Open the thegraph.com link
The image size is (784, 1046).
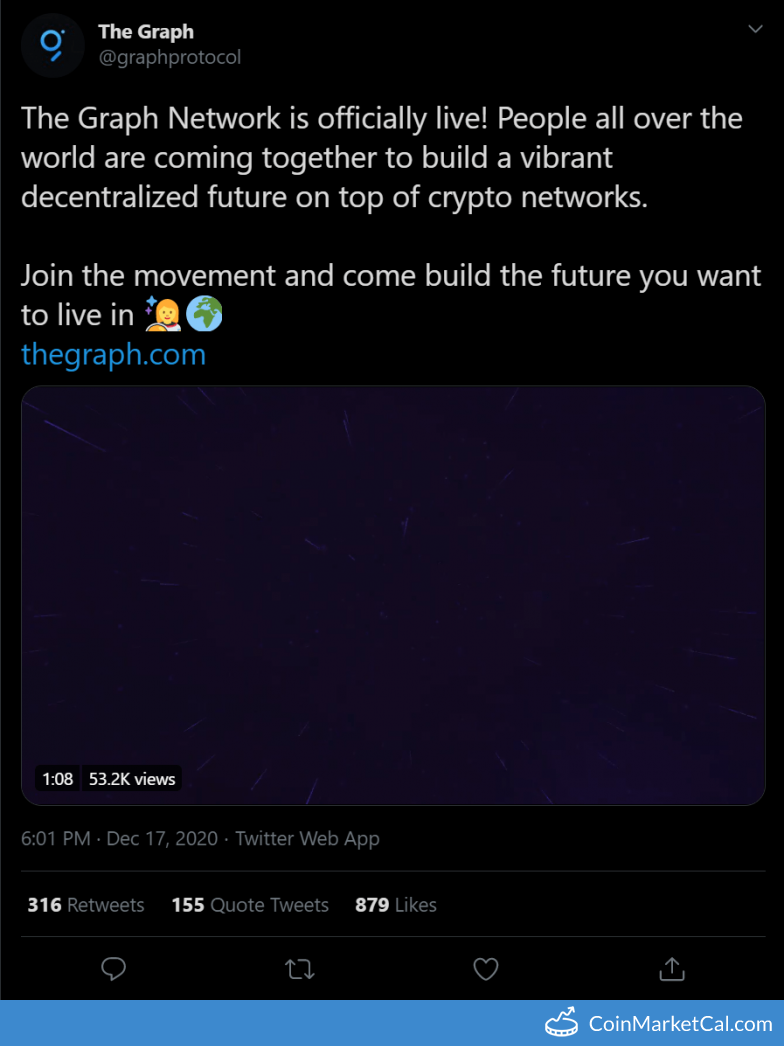(x=113, y=354)
